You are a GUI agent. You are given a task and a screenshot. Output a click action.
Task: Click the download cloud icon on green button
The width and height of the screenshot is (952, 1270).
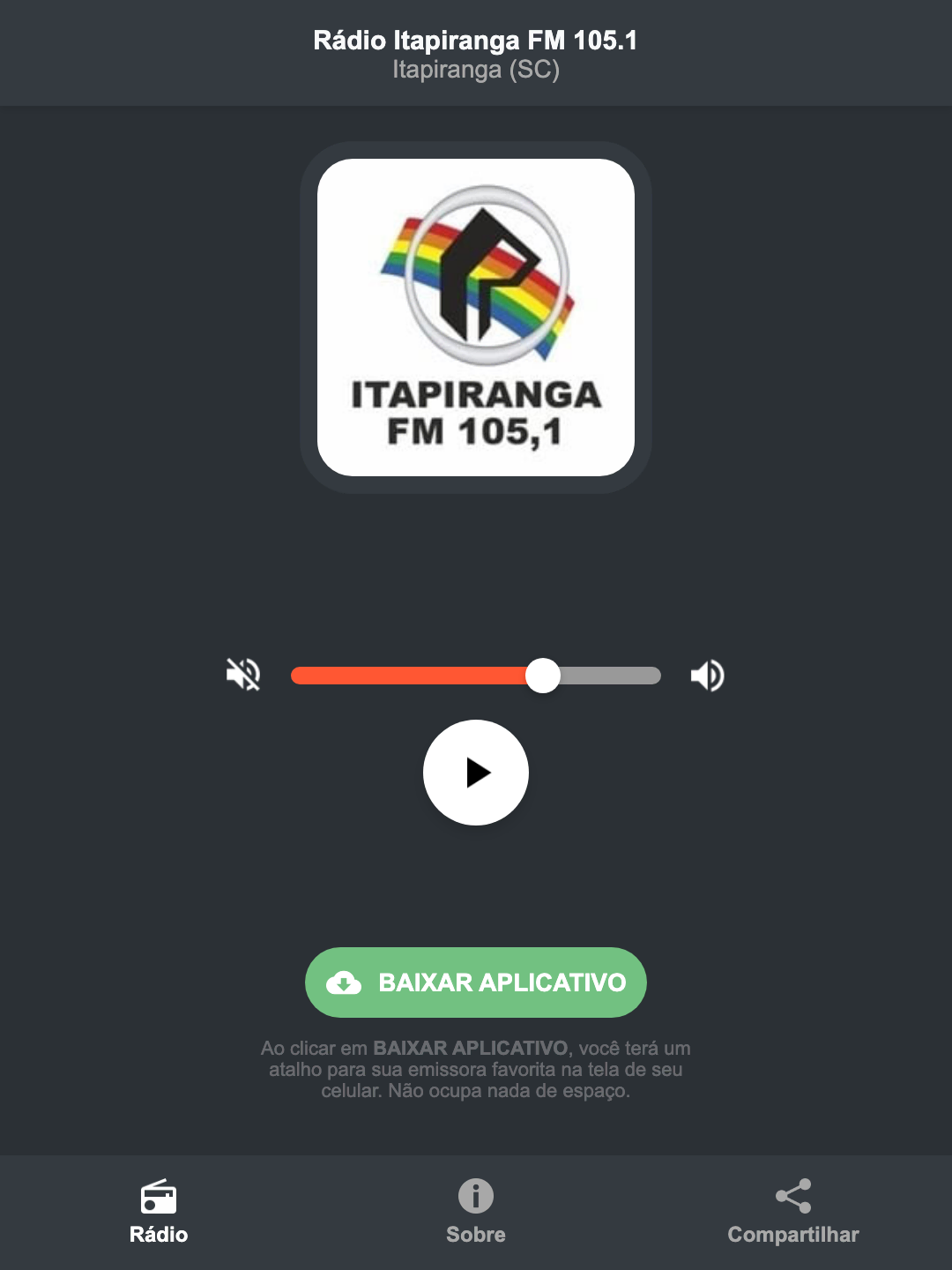coord(346,982)
